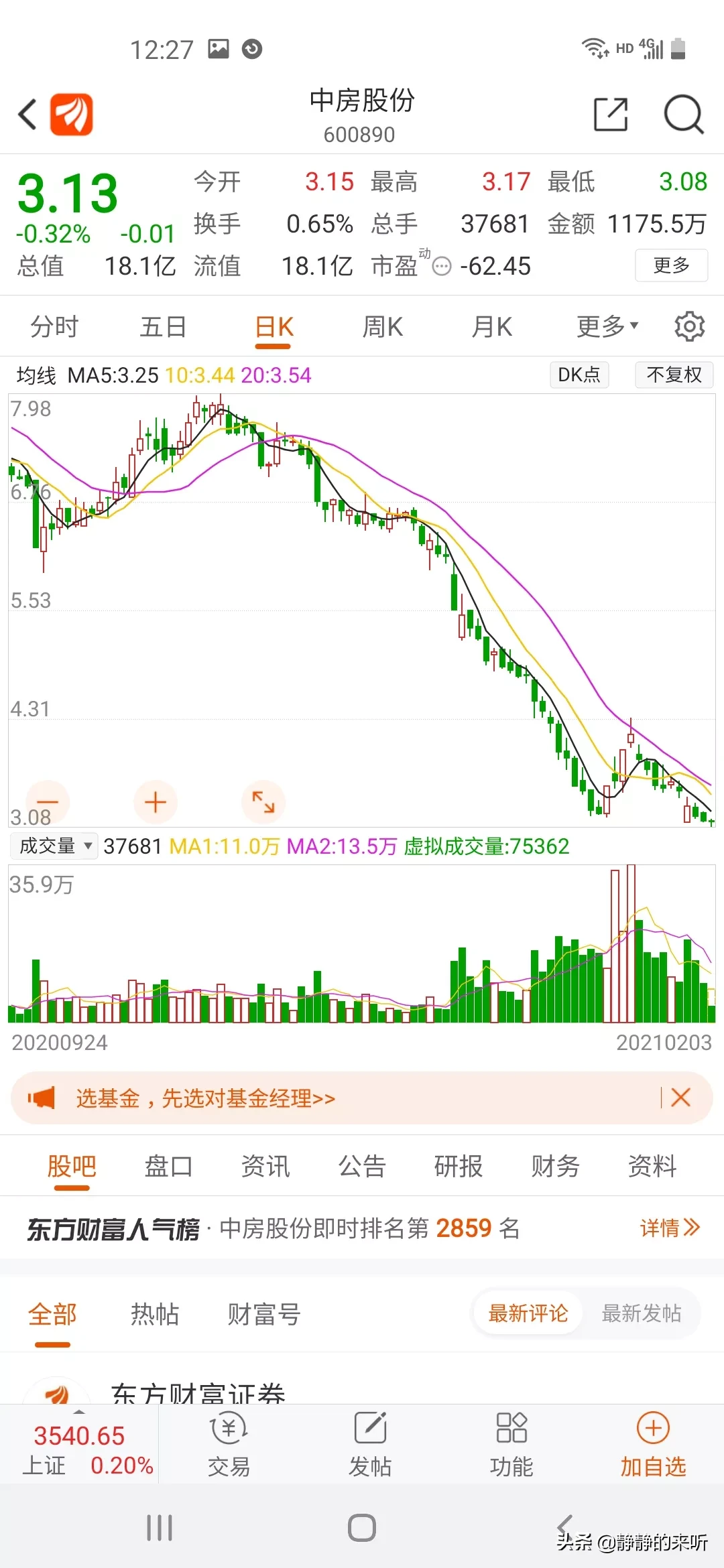Zoom in the chart with plus button
724x1568 pixels.
pyautogui.click(x=156, y=802)
